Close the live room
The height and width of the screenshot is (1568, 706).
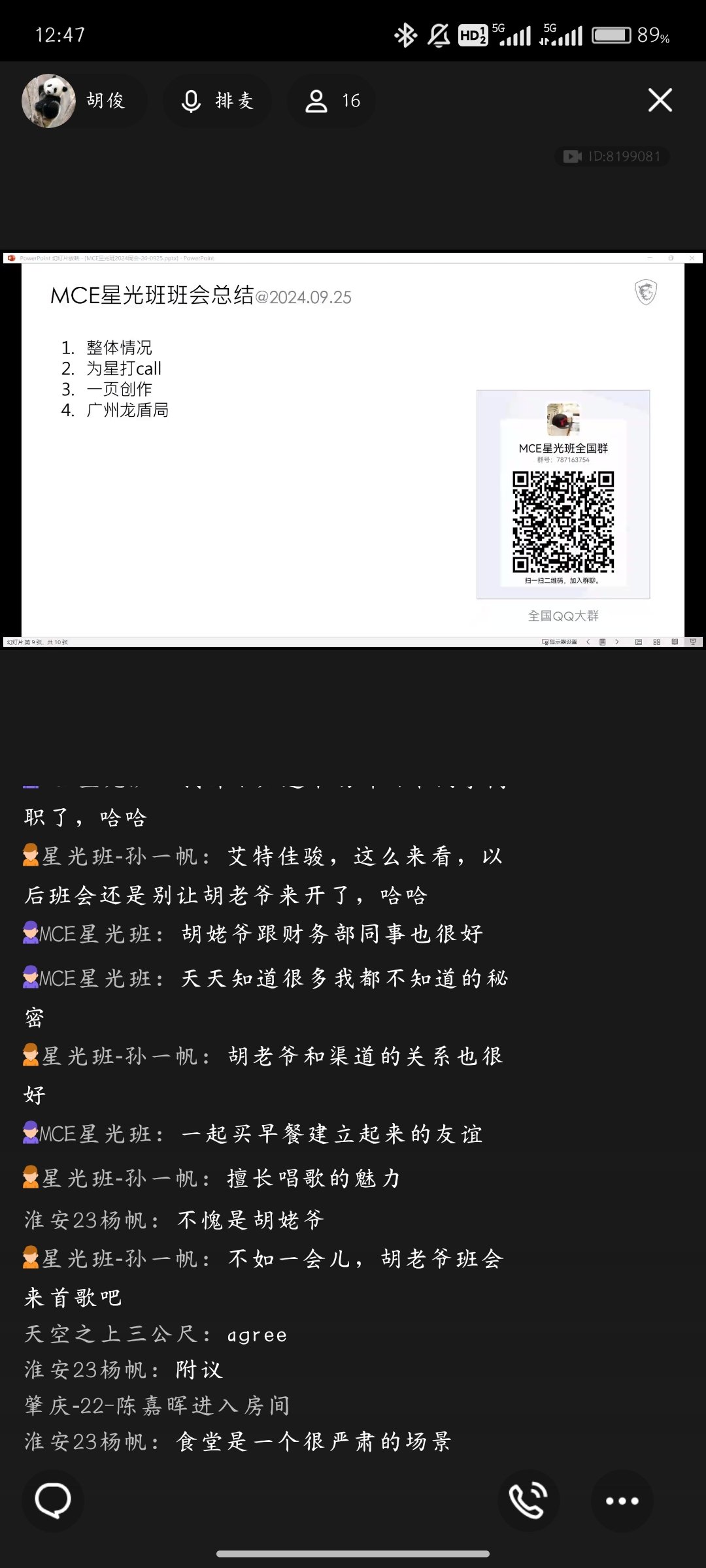click(x=660, y=101)
